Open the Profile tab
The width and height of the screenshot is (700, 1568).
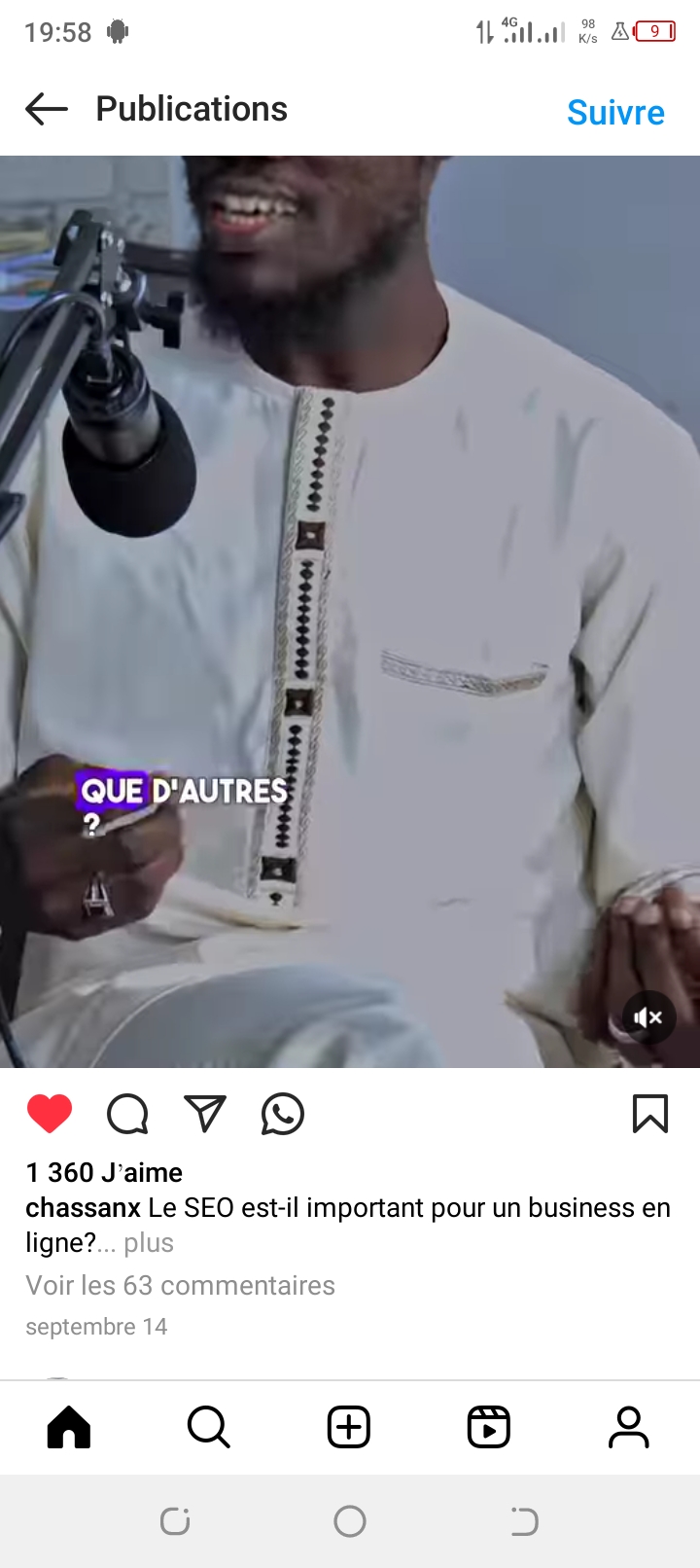click(629, 1427)
